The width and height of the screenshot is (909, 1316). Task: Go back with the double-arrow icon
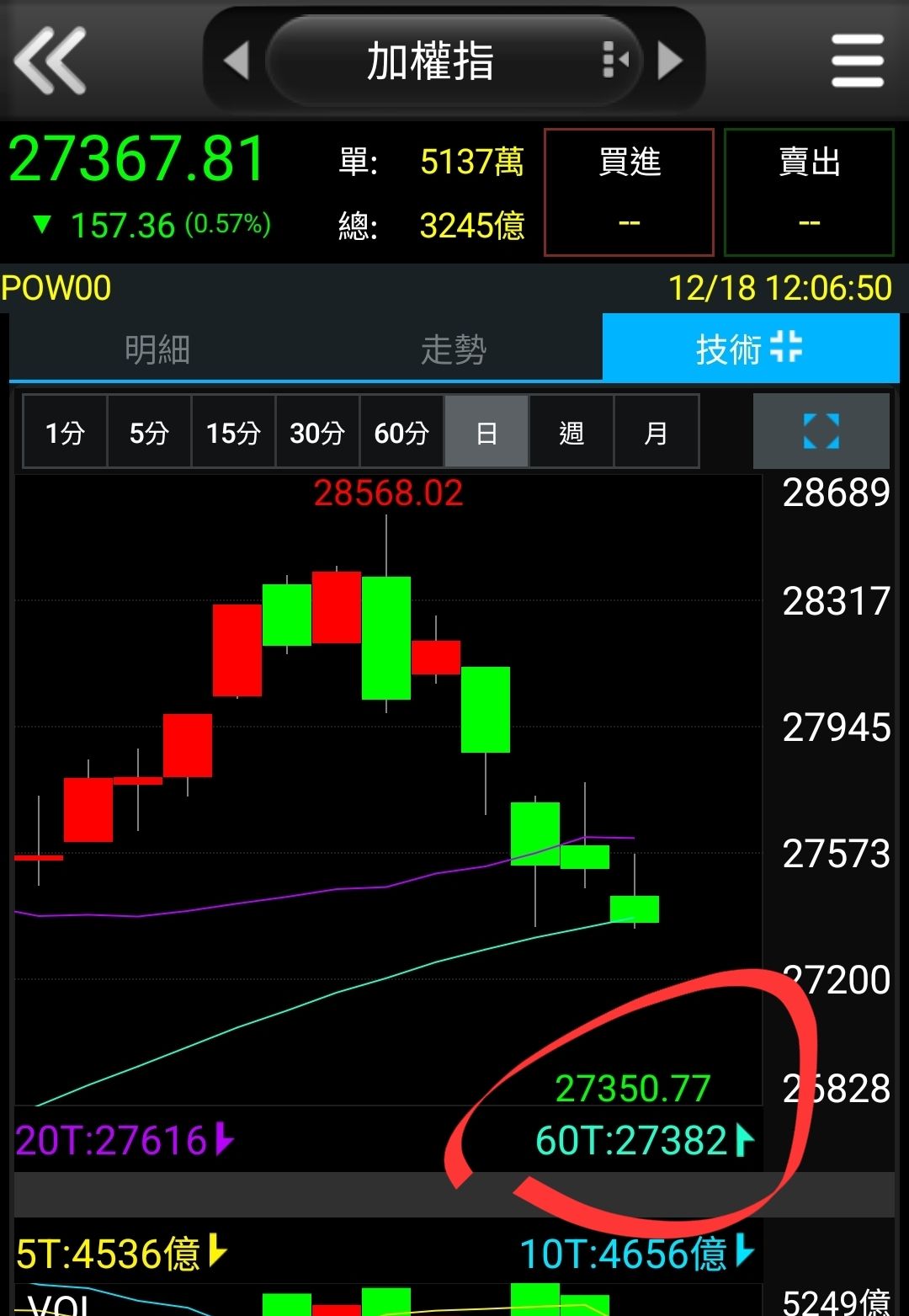coord(50,61)
